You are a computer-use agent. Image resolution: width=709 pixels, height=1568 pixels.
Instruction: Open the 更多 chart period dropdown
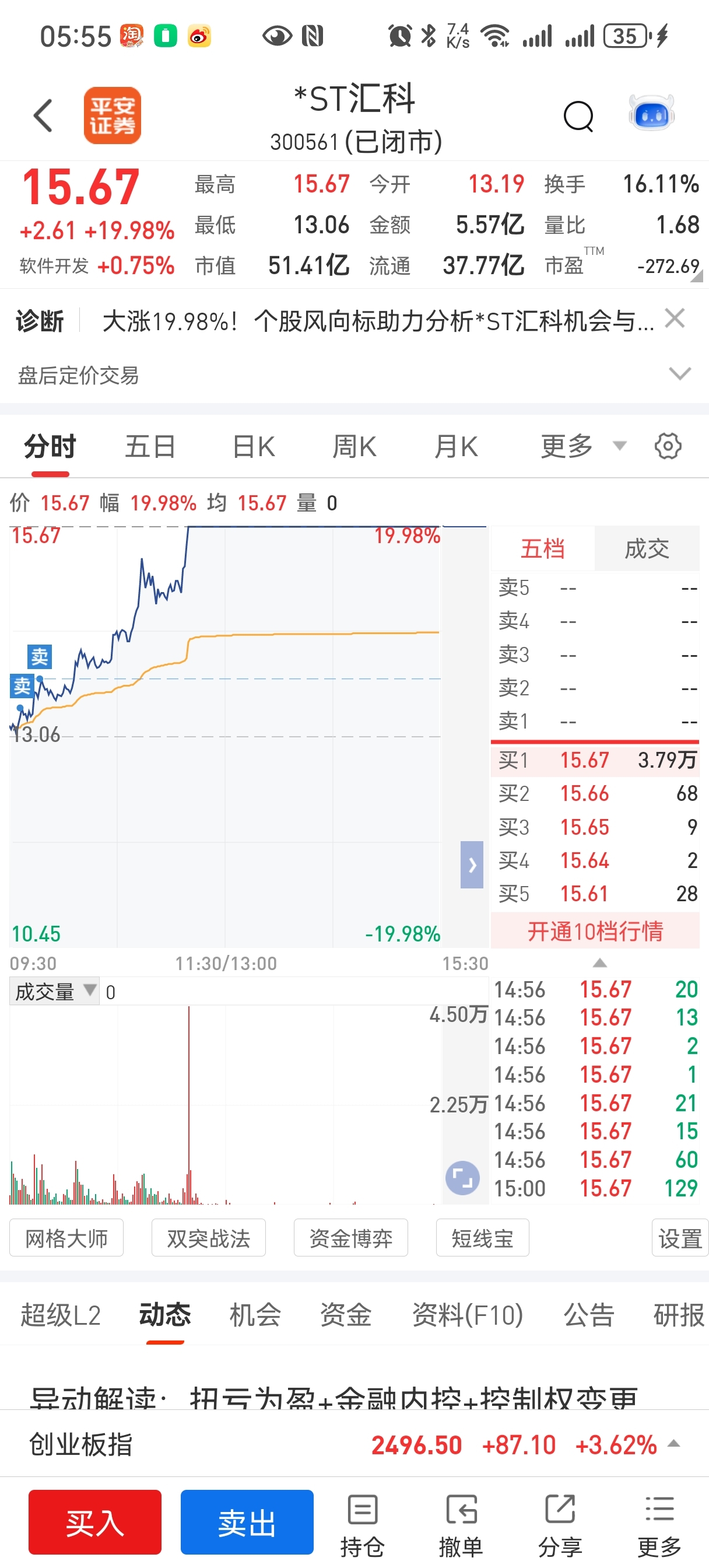pos(583,447)
